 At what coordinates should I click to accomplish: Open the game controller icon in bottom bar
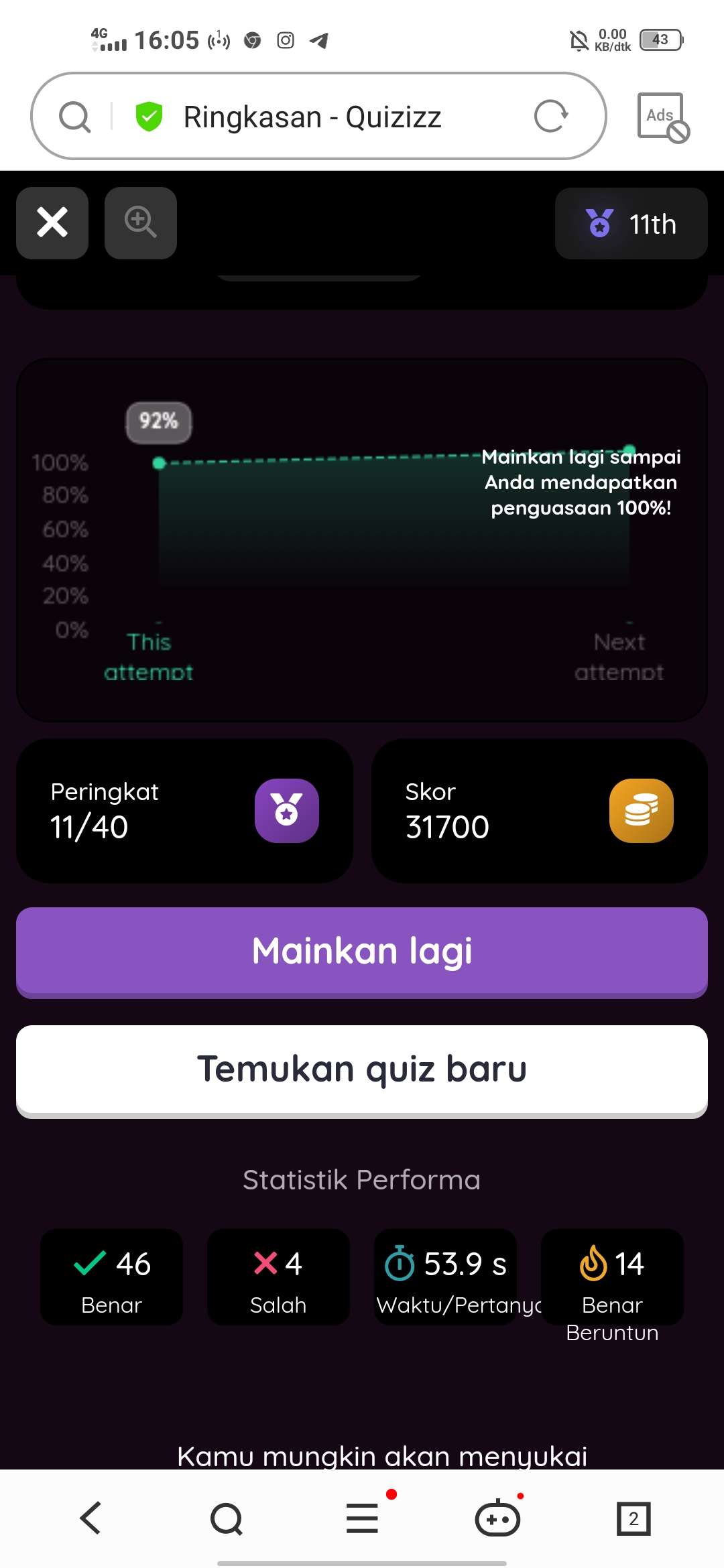pos(497,1518)
